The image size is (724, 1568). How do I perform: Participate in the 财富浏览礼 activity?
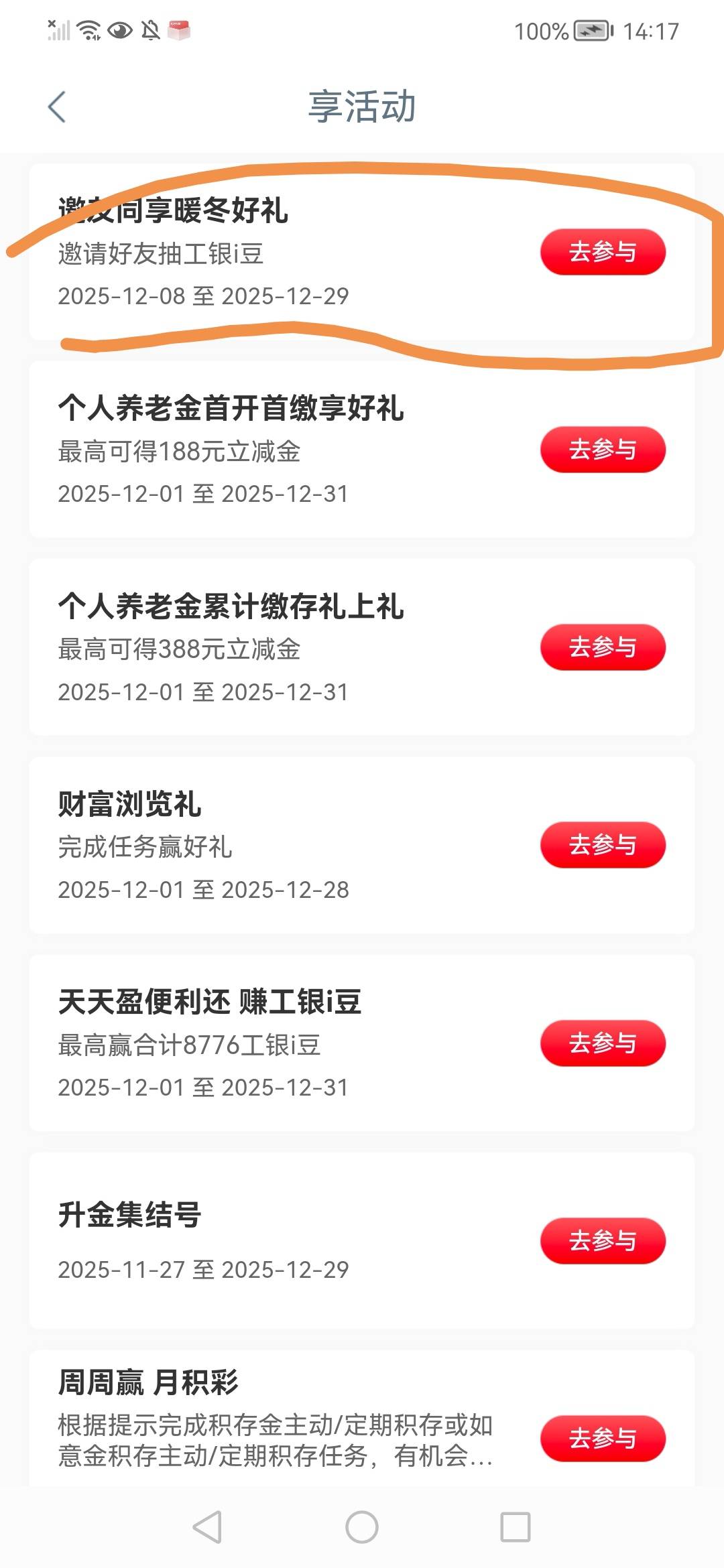[603, 845]
